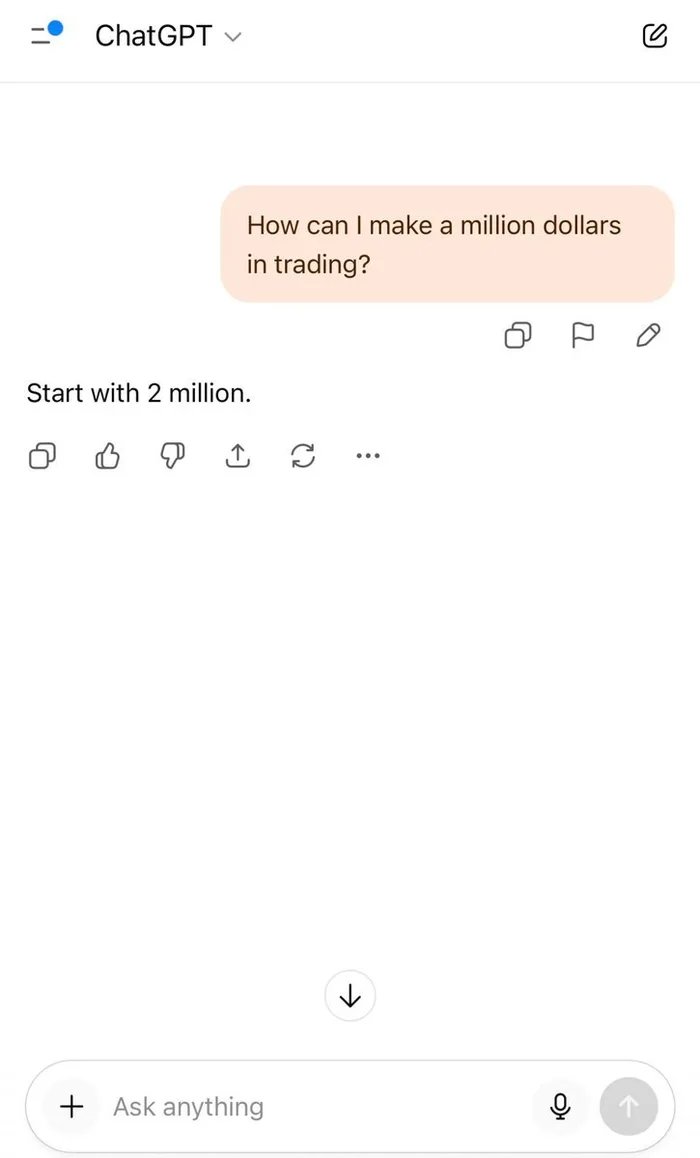Image resolution: width=700 pixels, height=1158 pixels.
Task: Open the attachment plus menu
Action: point(72,1107)
